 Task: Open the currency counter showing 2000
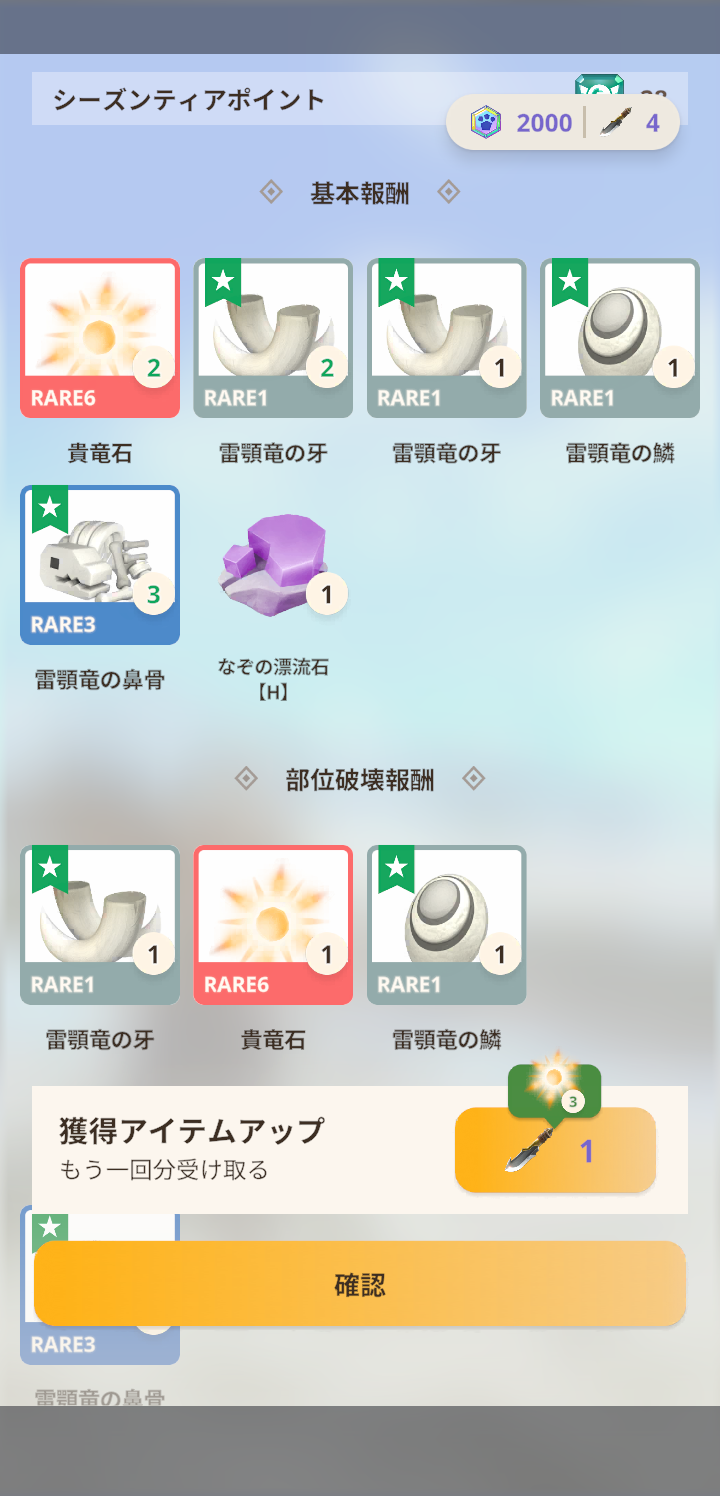coord(522,123)
